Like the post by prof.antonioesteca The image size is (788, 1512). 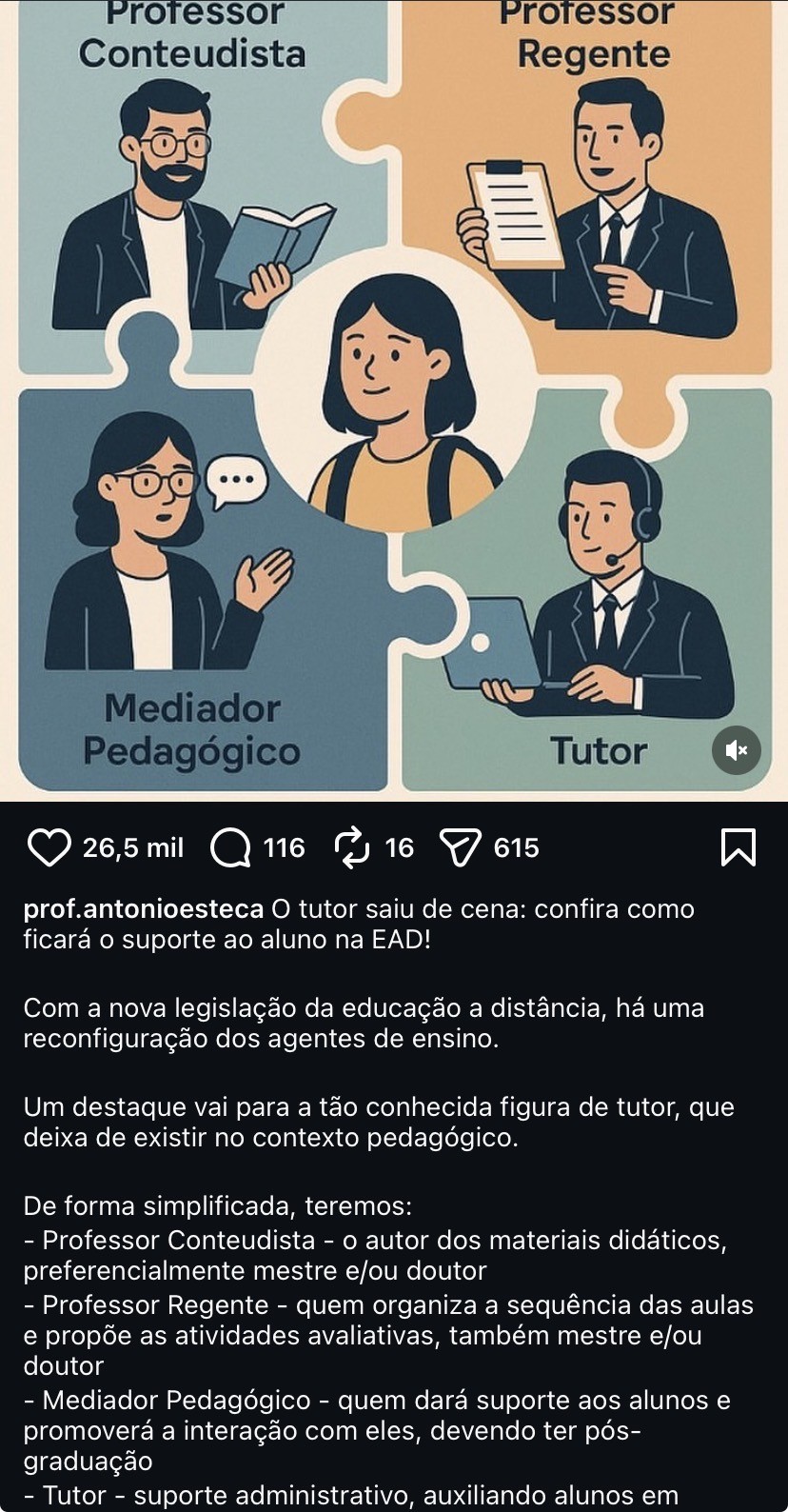[49, 847]
